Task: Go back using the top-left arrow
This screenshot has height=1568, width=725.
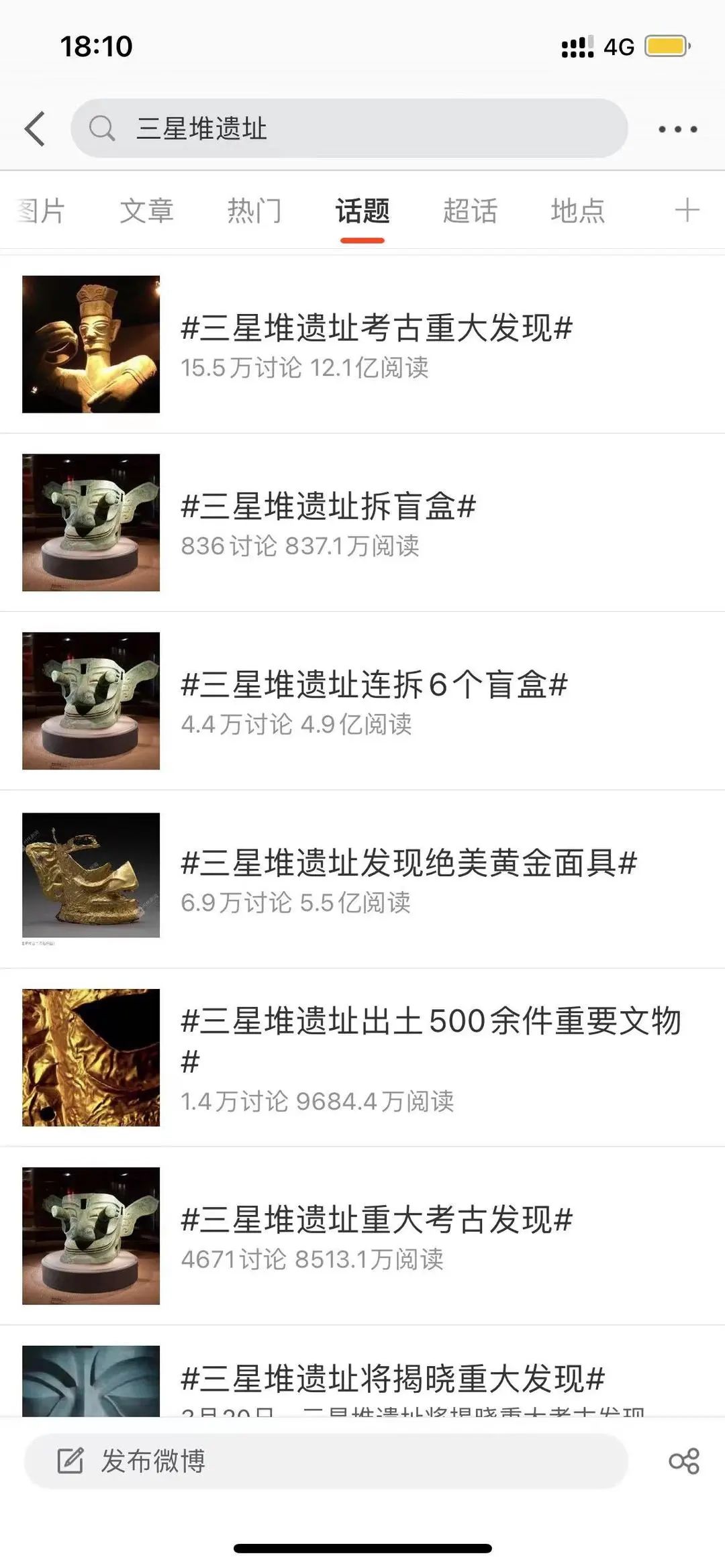Action: 35,128
